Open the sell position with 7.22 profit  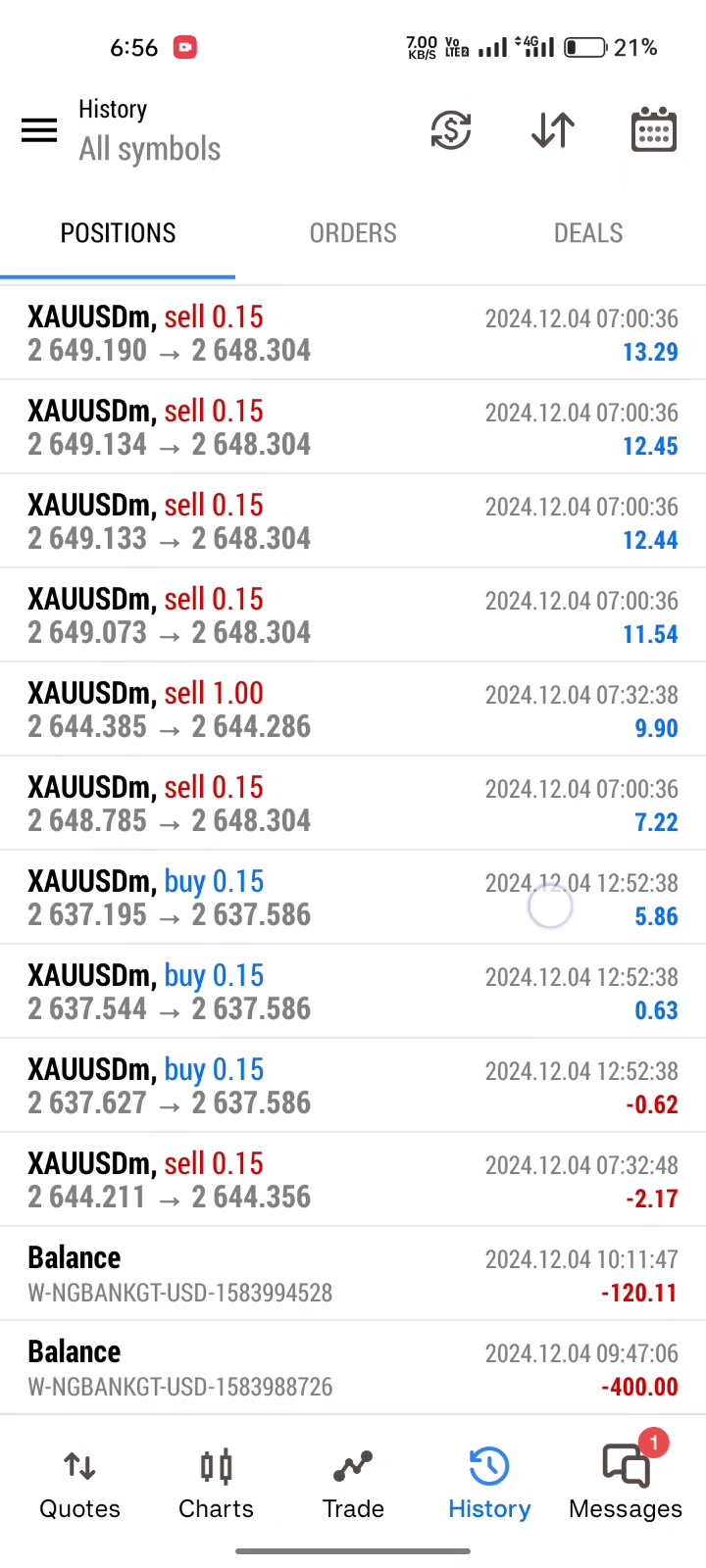coord(353,804)
